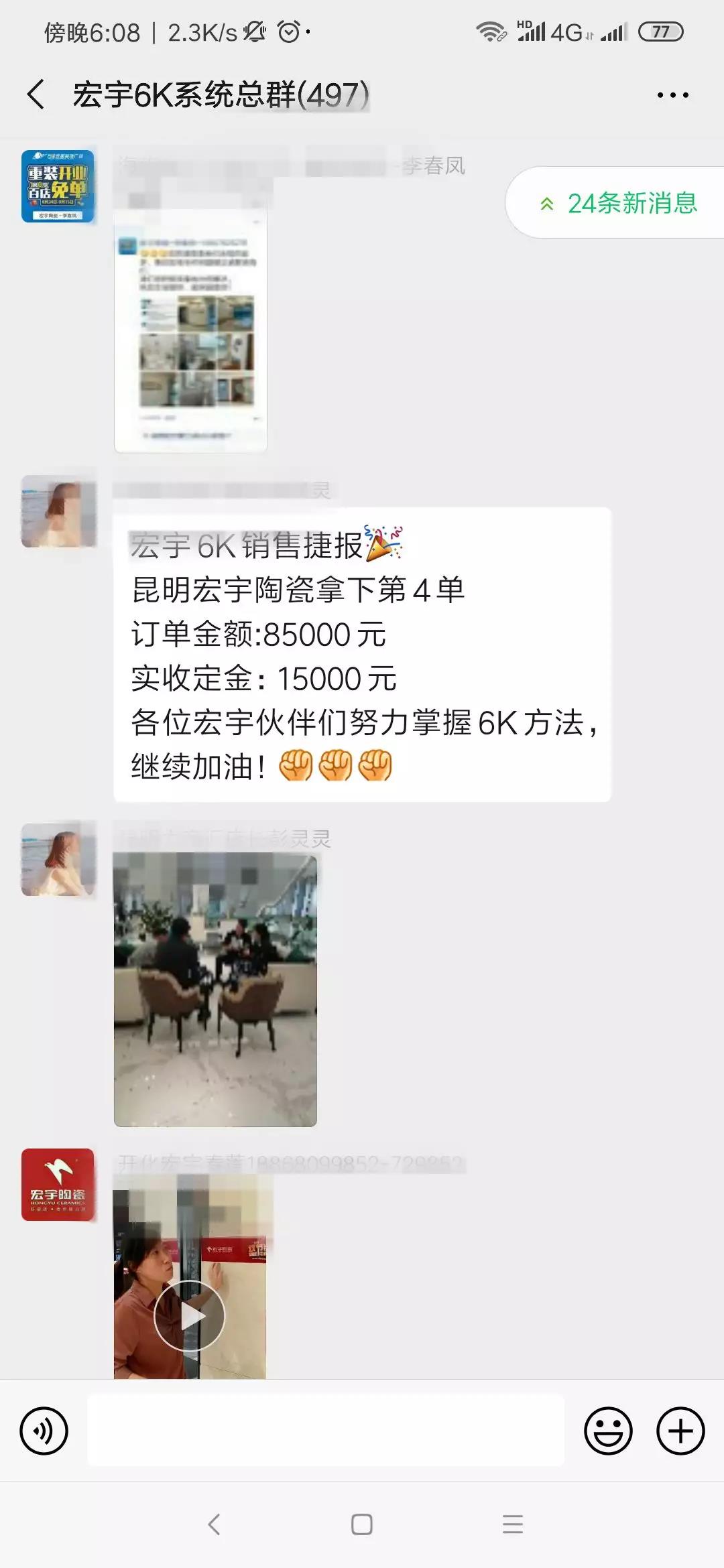The width and height of the screenshot is (724, 1568).
Task: Open the group chat overflow menu
Action: (x=672, y=95)
